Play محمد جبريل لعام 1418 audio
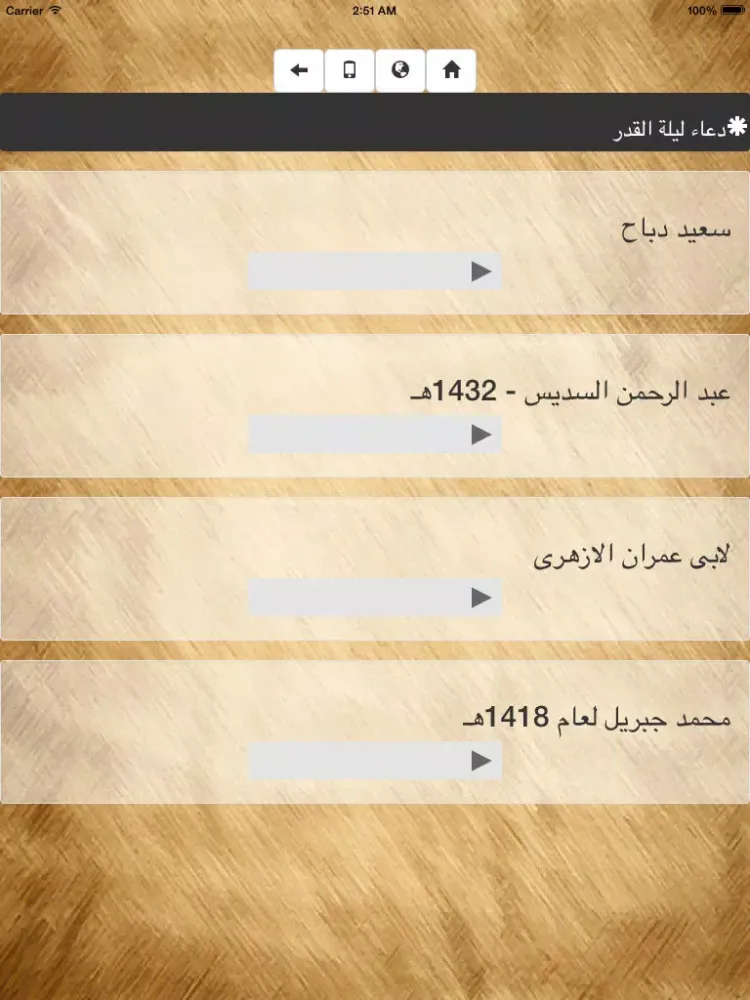Screen dimensions: 750x1000 coord(482,761)
